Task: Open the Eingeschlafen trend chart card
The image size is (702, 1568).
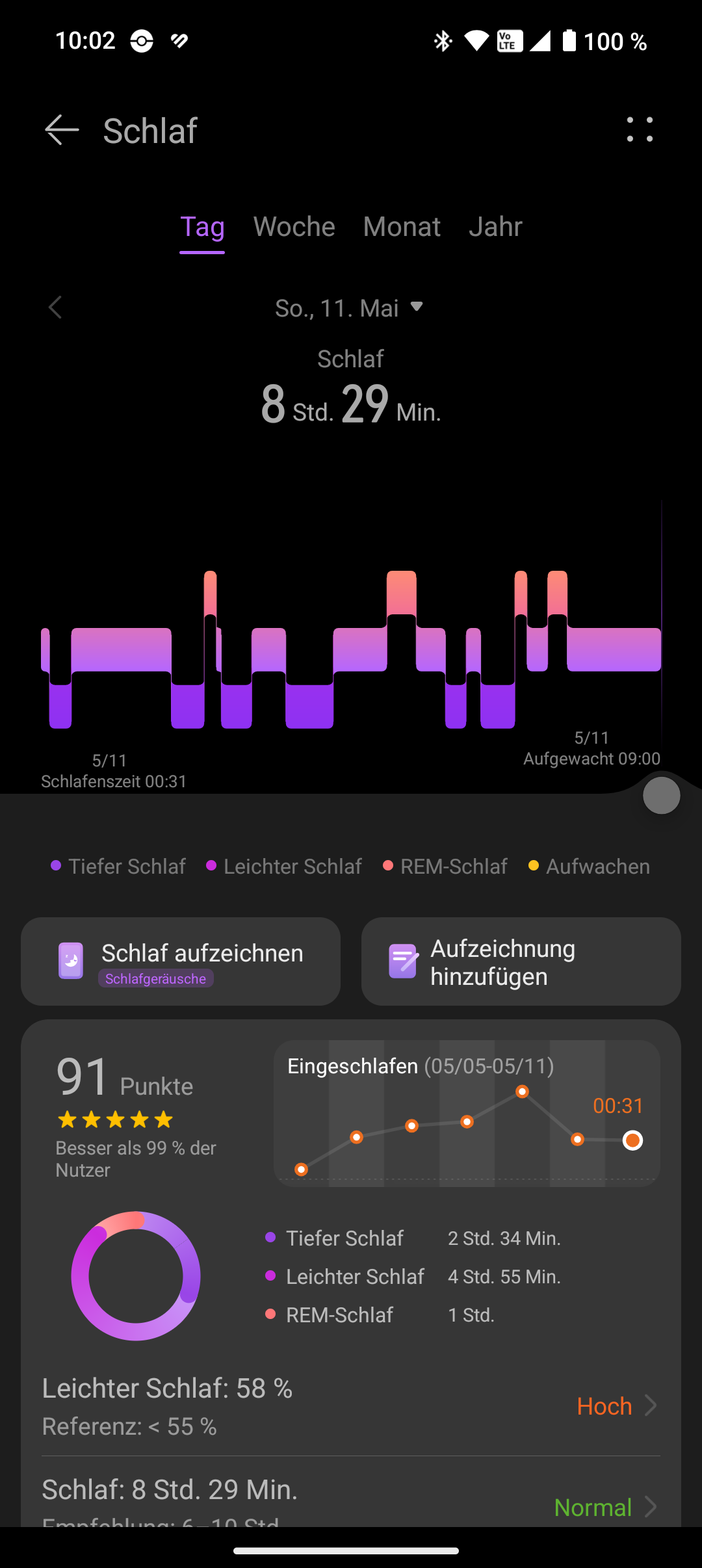Action: 467,1113
